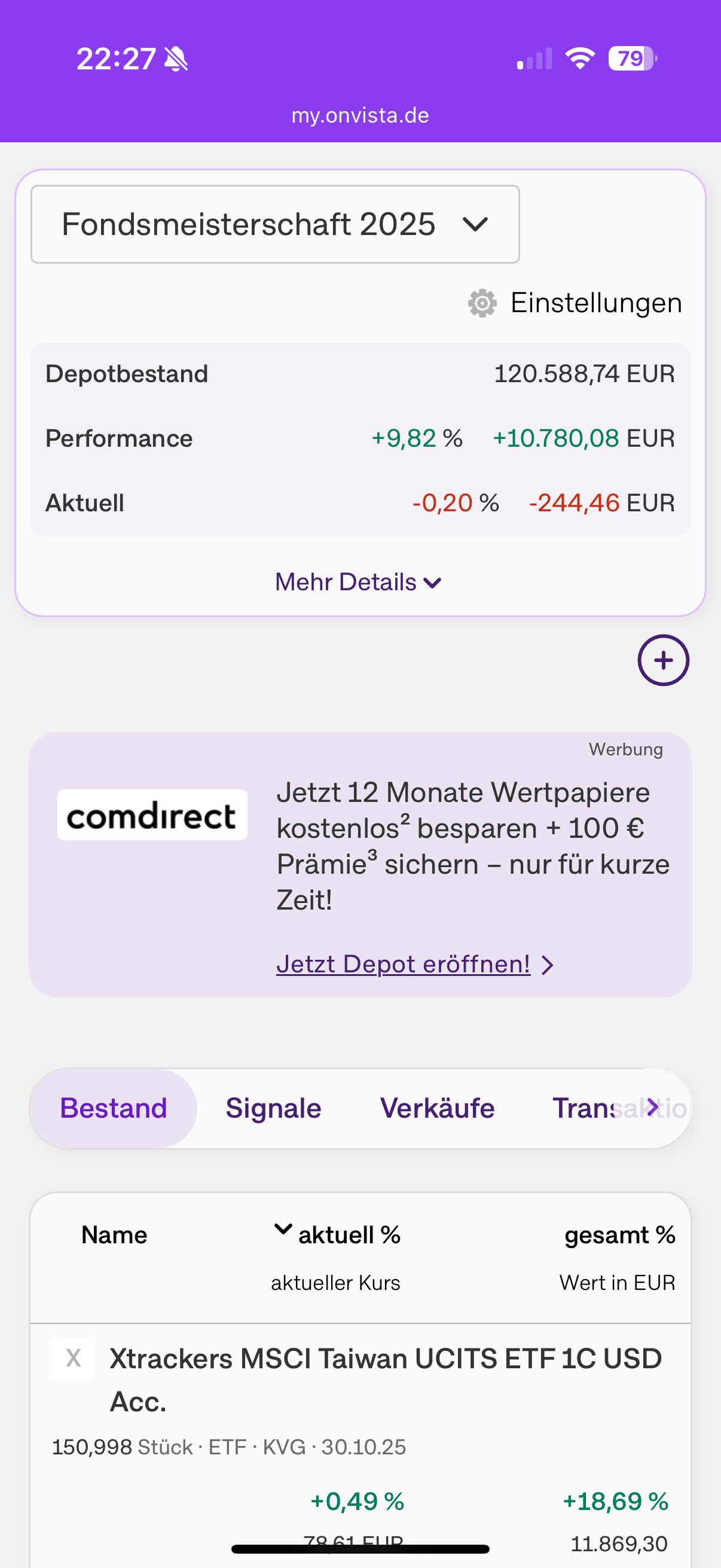
Task: Select the Bestand tab
Action: (x=114, y=1108)
